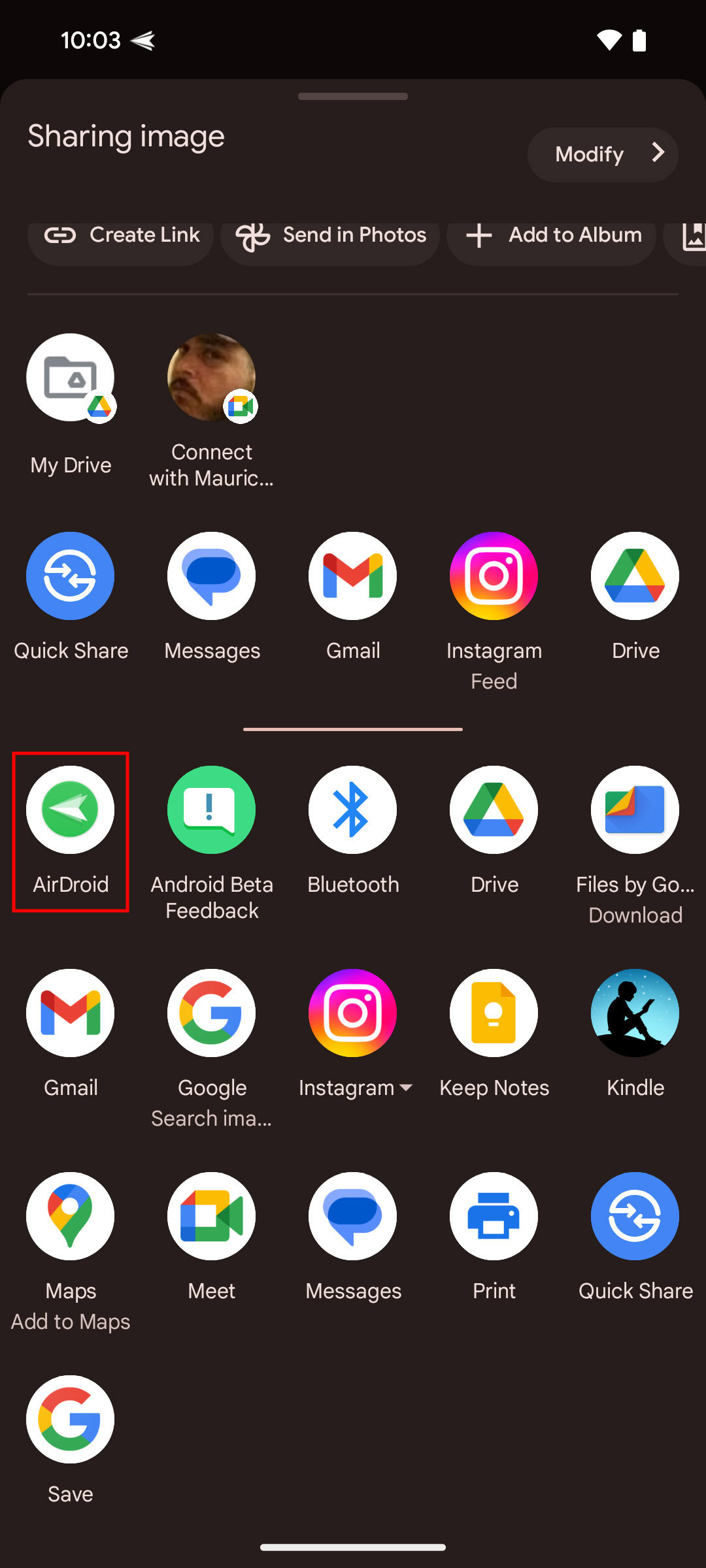Tap the Create Link chip

point(121,237)
